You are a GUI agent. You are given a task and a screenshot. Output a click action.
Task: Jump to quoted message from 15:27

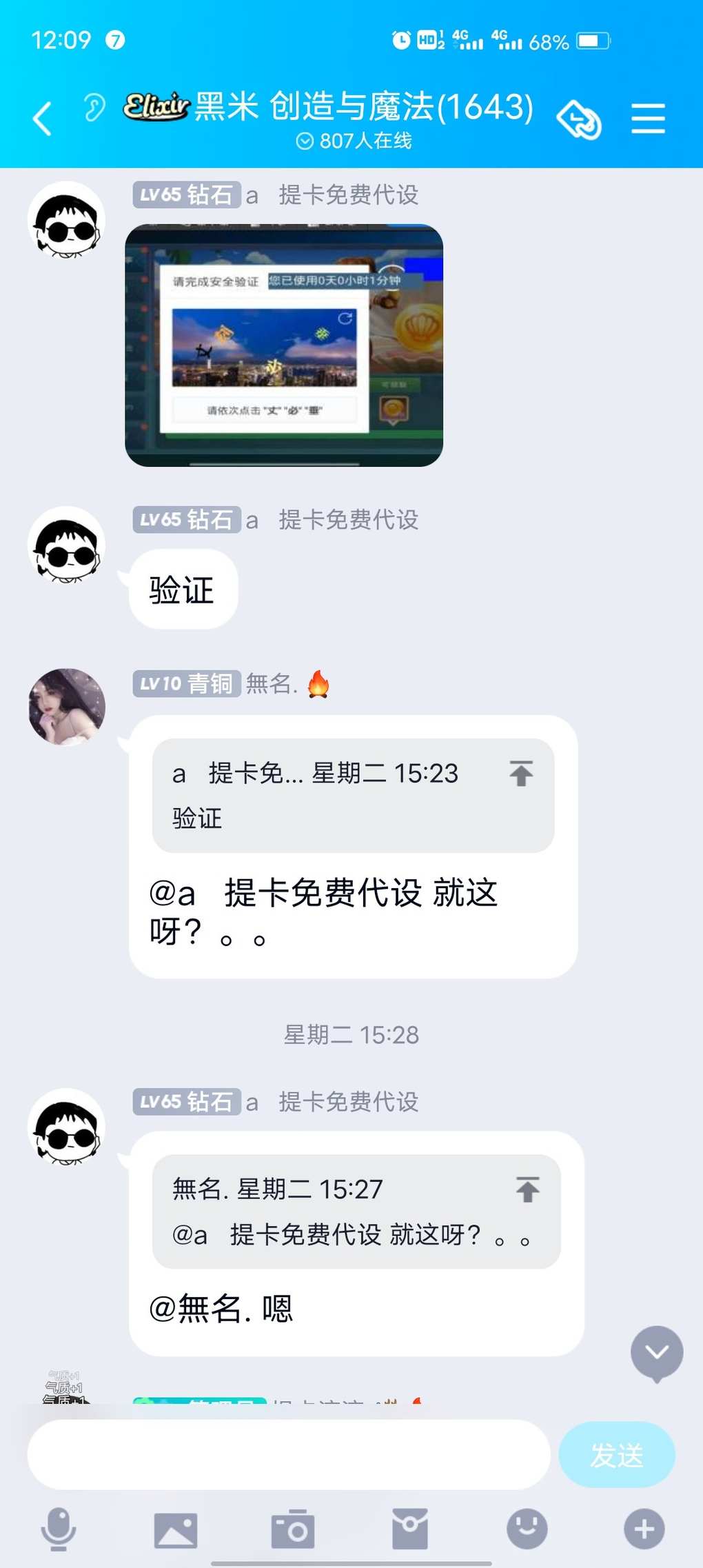coord(528,1189)
